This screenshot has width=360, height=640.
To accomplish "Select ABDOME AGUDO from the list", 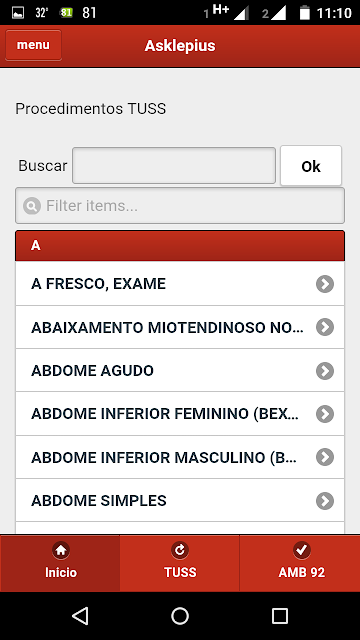I will (x=180, y=371).
